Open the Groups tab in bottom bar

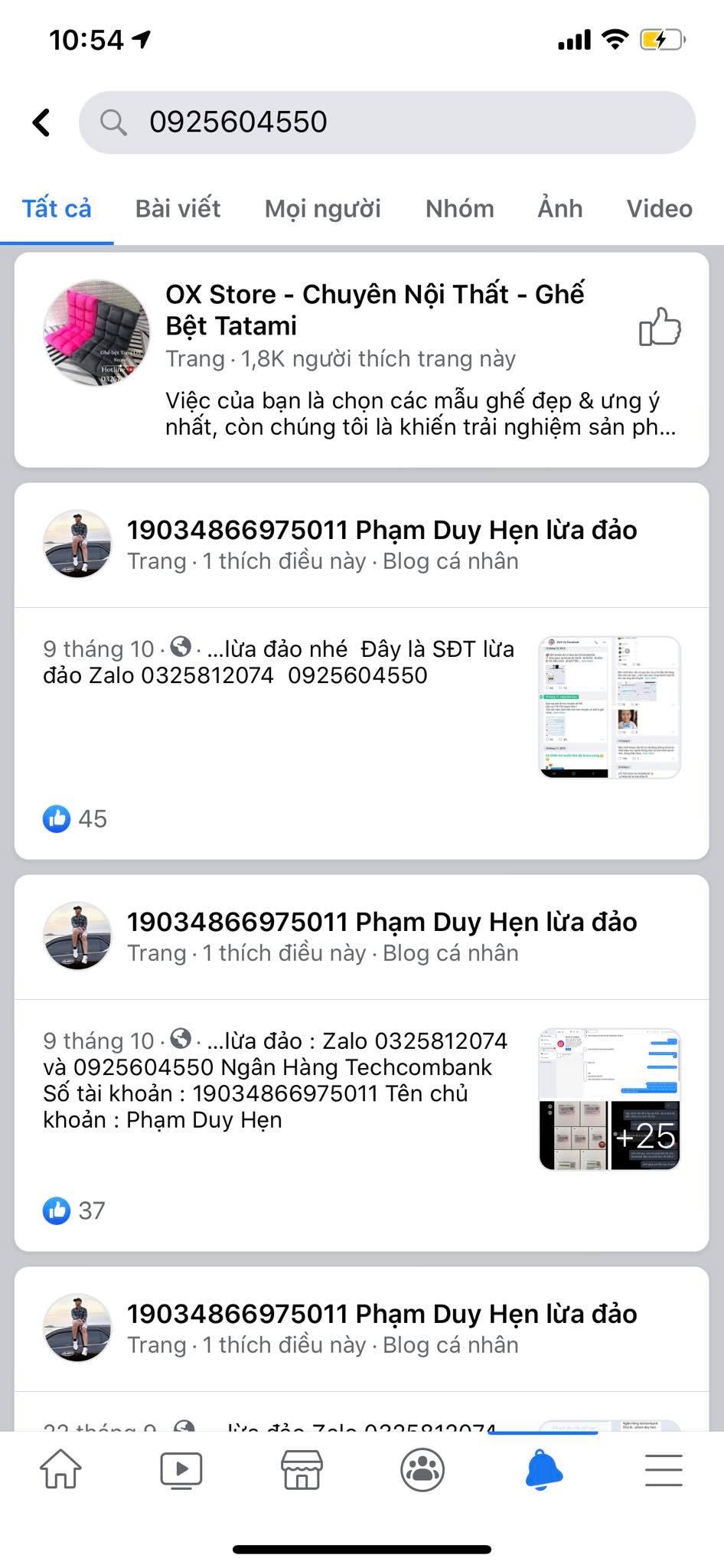[x=422, y=1470]
